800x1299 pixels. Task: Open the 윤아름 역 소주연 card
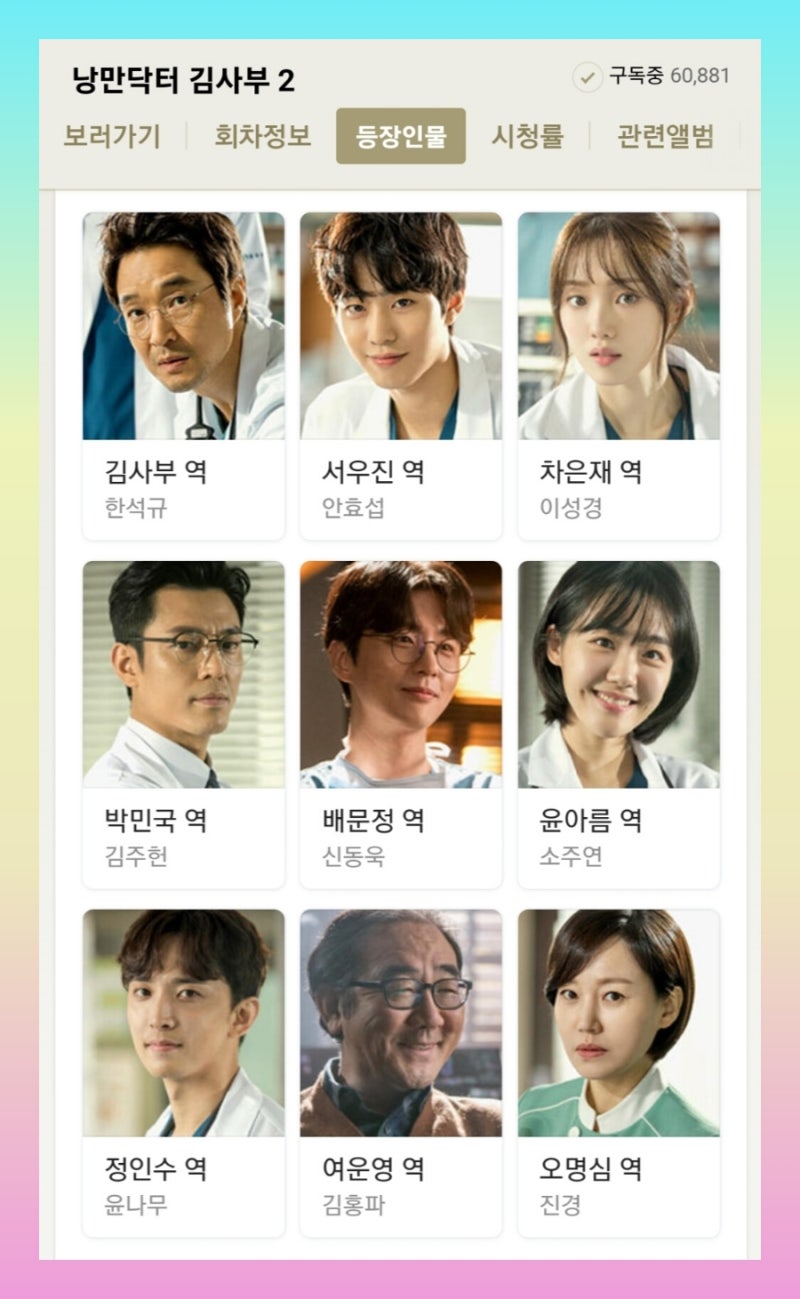pyautogui.click(x=619, y=724)
